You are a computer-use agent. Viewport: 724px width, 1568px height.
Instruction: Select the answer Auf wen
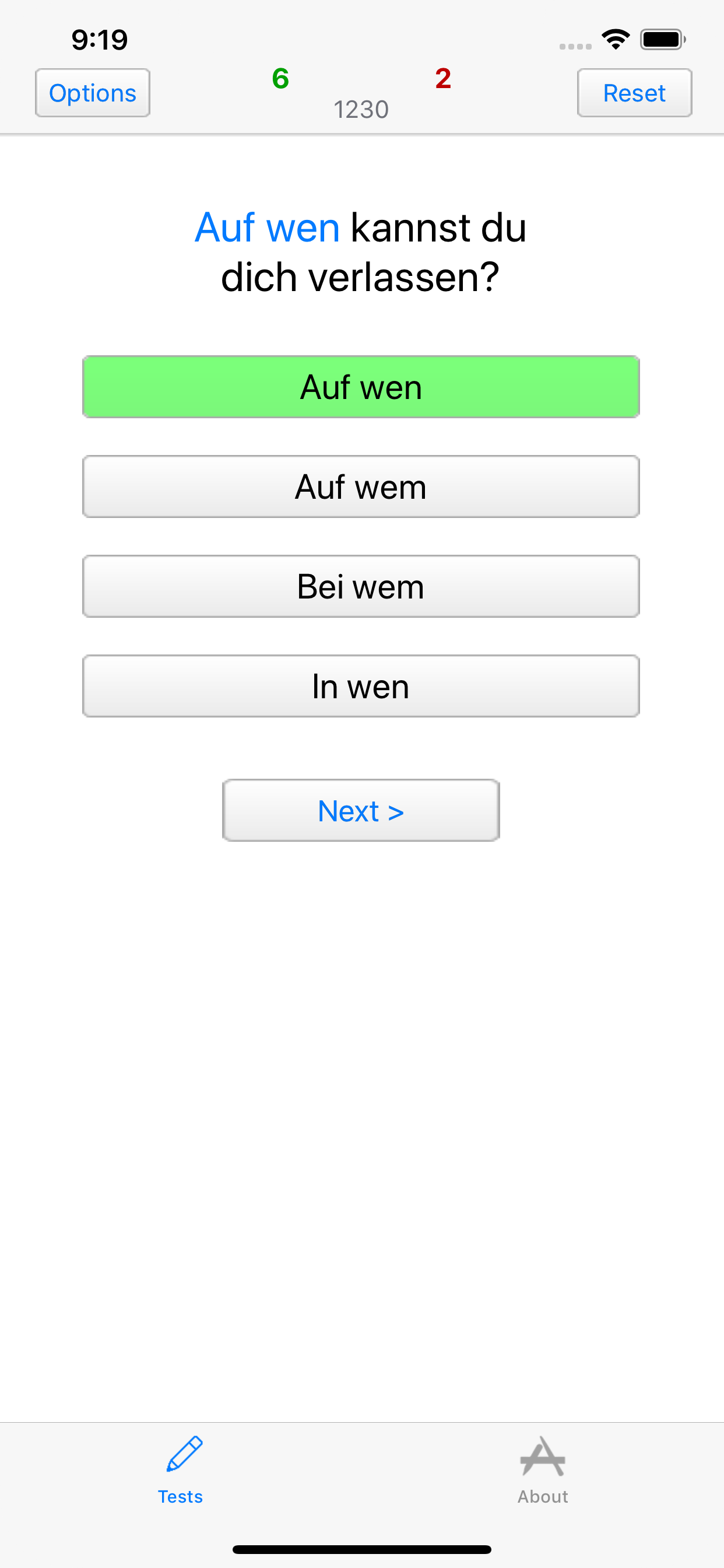361,386
